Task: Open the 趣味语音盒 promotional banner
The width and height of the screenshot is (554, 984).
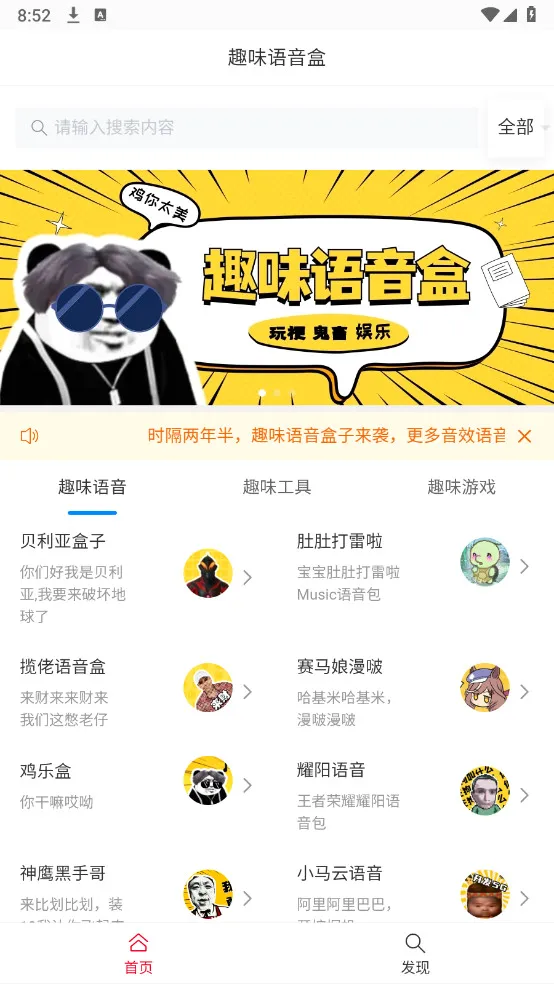Action: [277, 287]
